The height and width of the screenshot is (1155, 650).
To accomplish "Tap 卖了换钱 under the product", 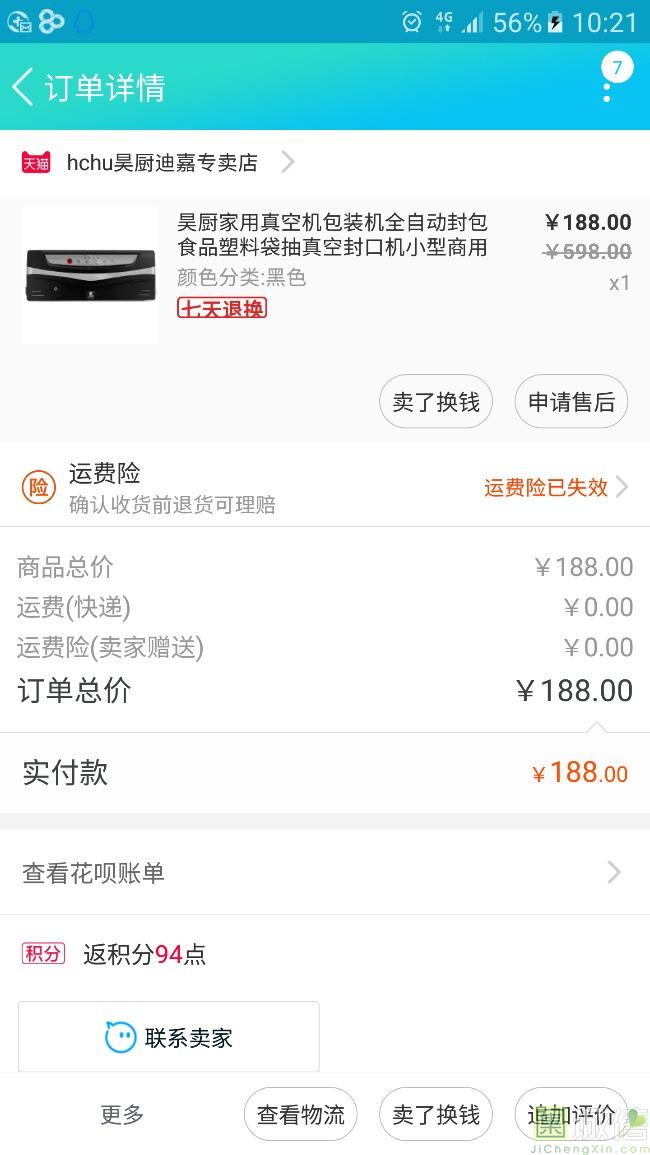I will click(x=436, y=402).
